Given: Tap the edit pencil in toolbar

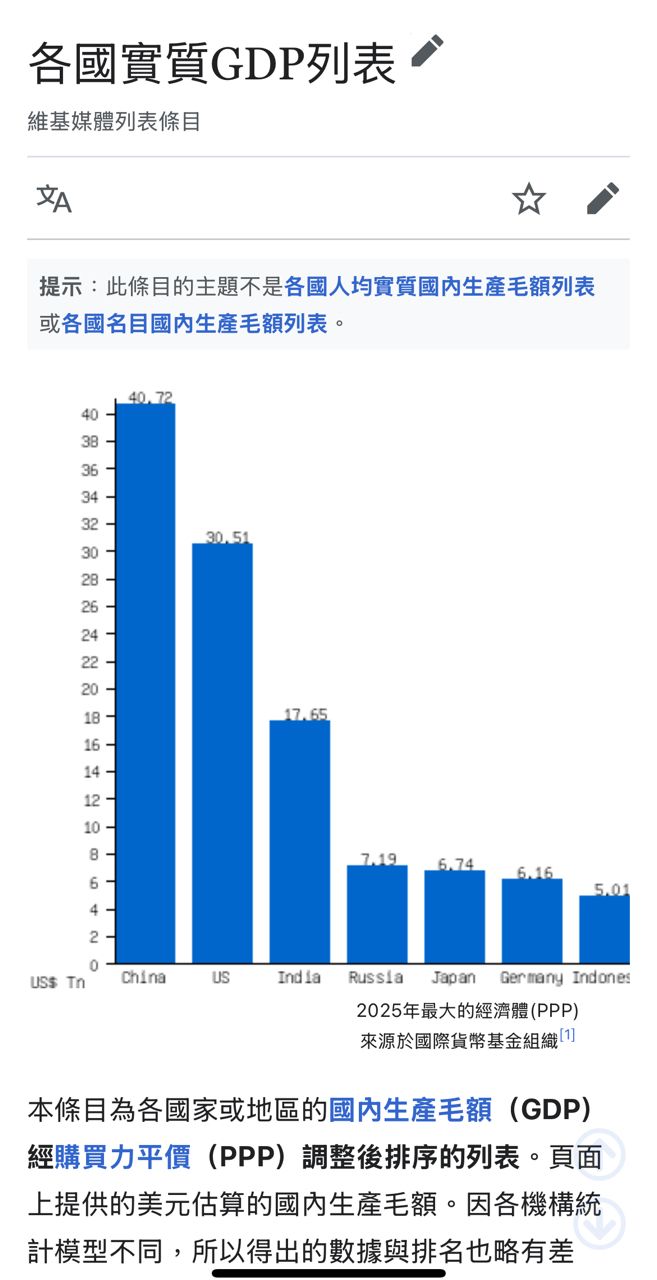Looking at the screenshot, I should click(x=602, y=199).
